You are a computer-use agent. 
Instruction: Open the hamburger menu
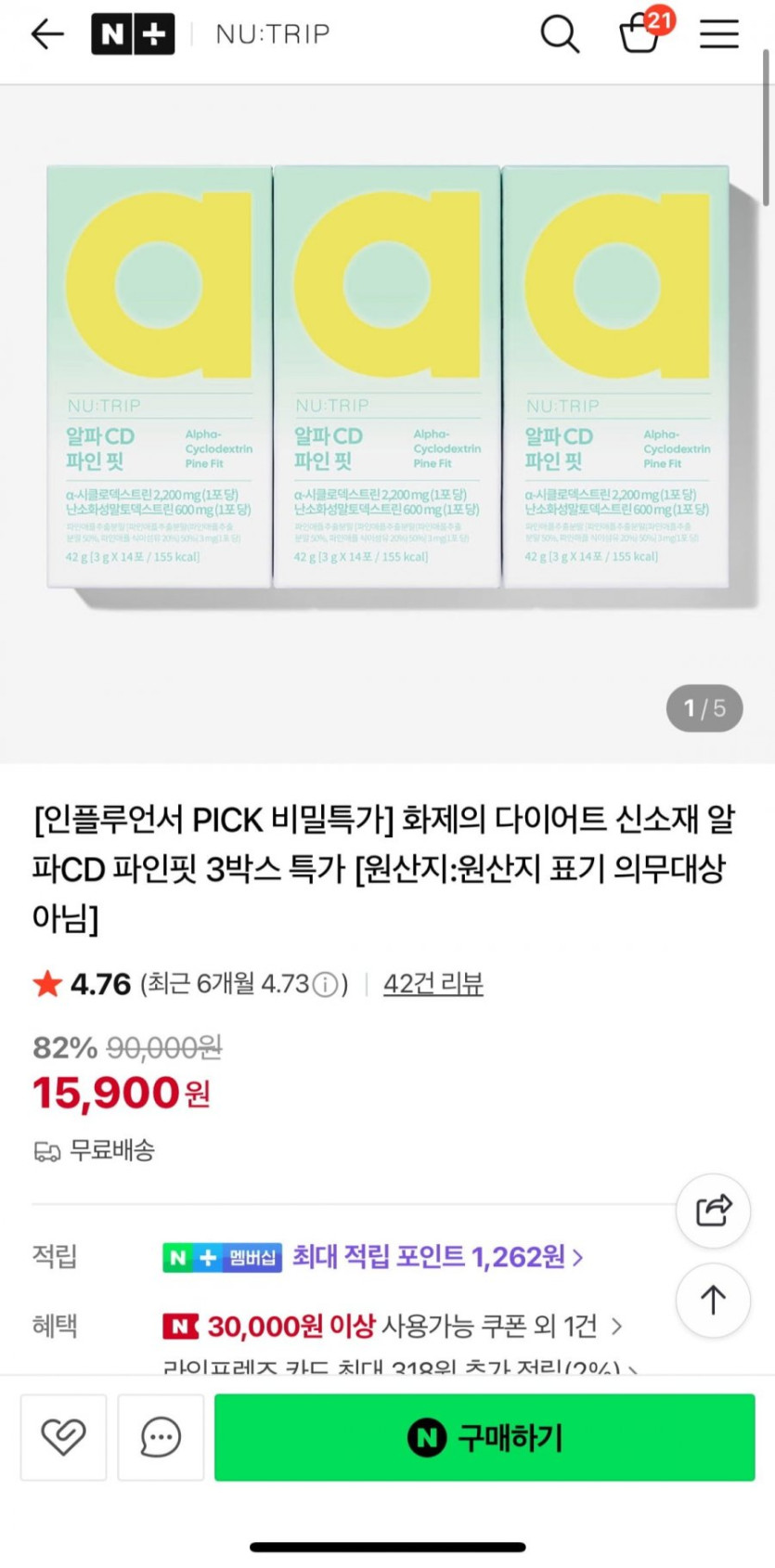coord(719,34)
